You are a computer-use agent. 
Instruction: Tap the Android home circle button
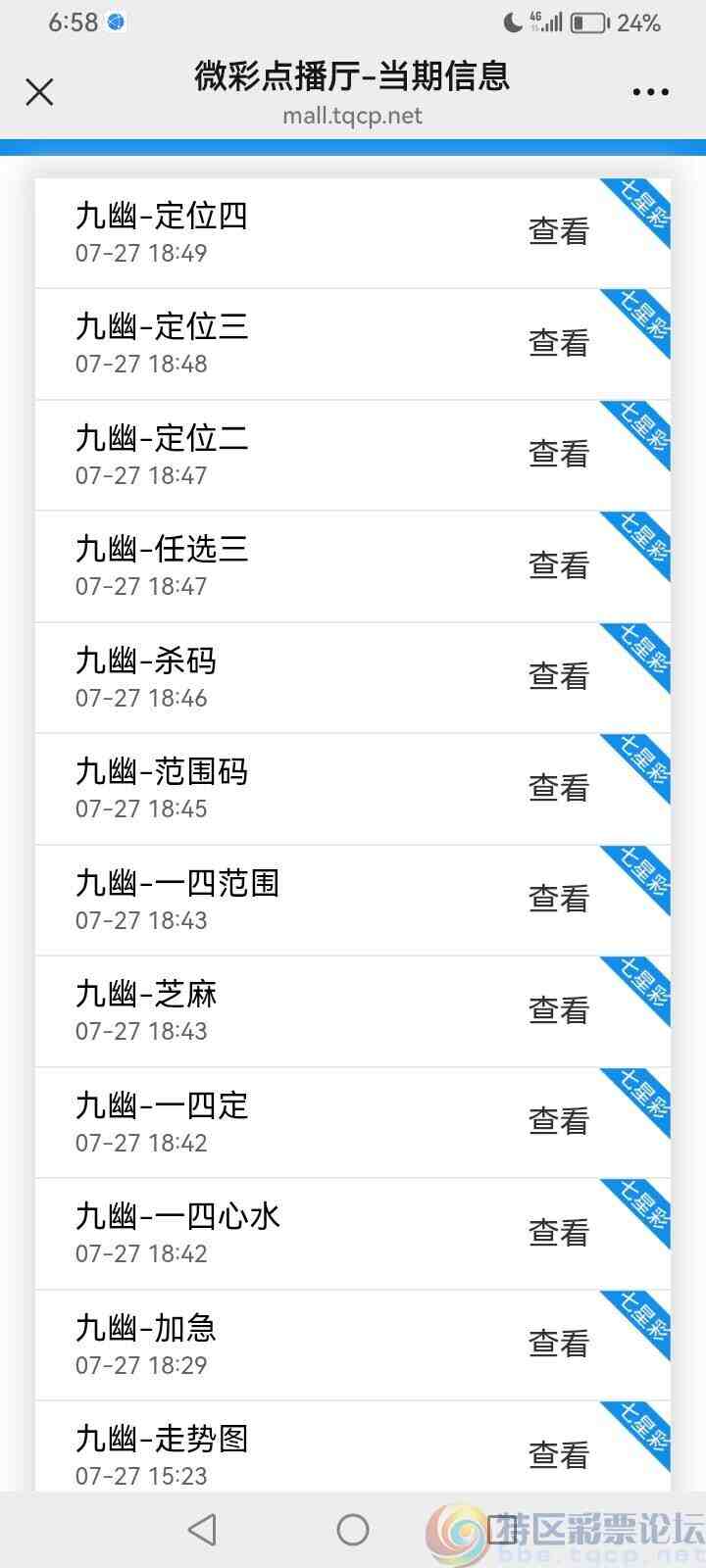[x=353, y=1528]
